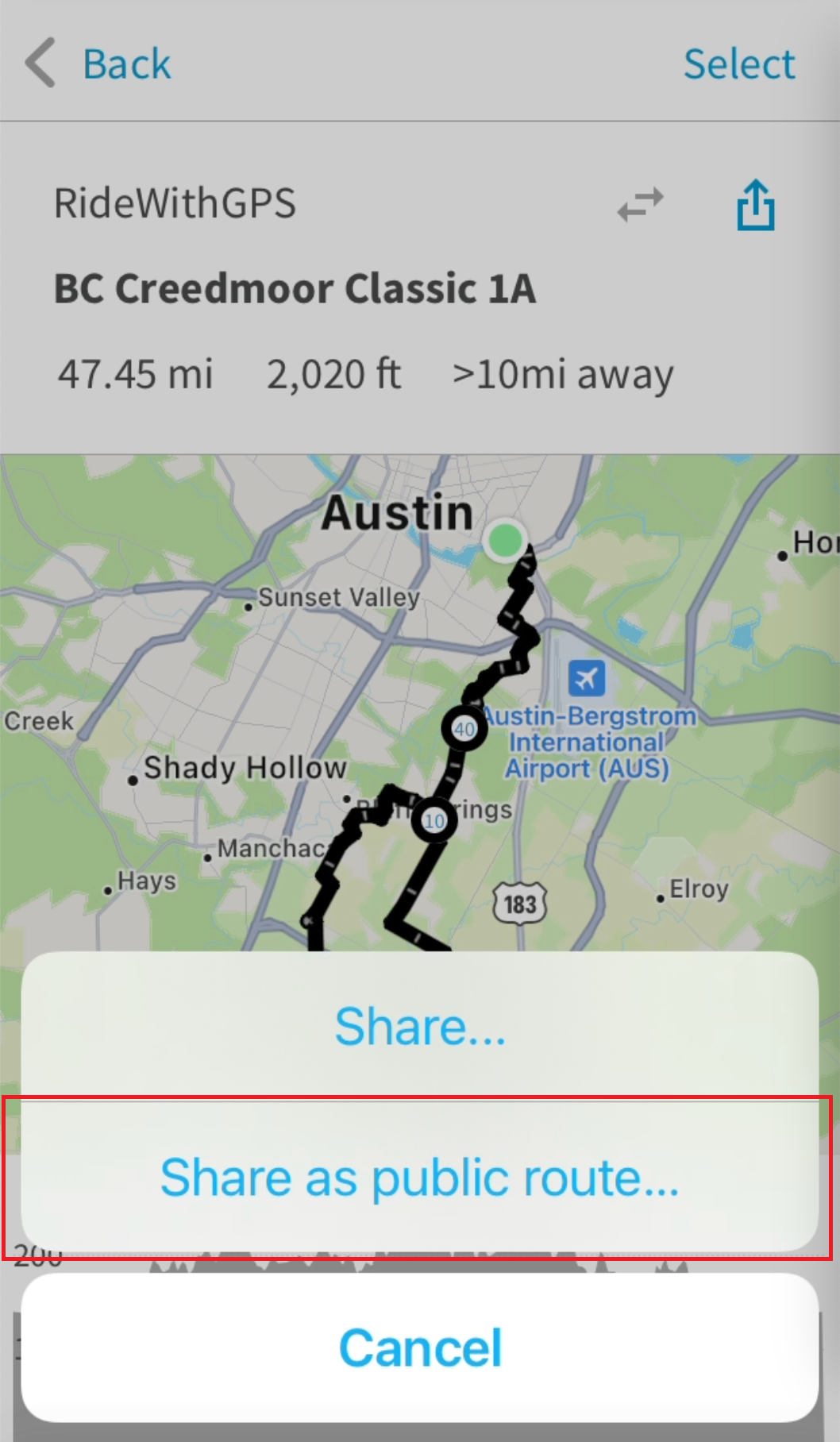Choose Share as public route option
The width and height of the screenshot is (840, 1442).
(x=419, y=1177)
